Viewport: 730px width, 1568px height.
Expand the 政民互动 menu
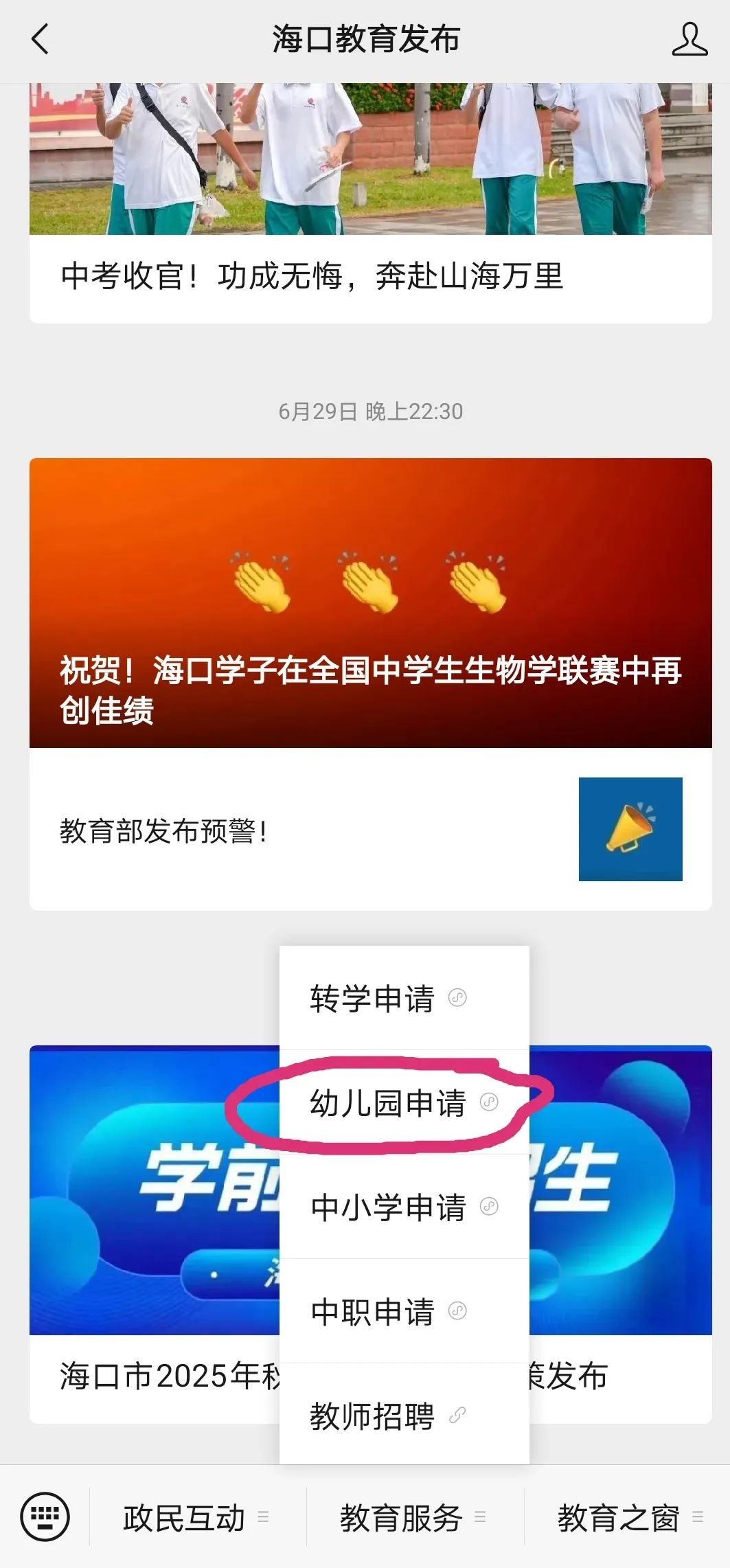click(x=196, y=1517)
